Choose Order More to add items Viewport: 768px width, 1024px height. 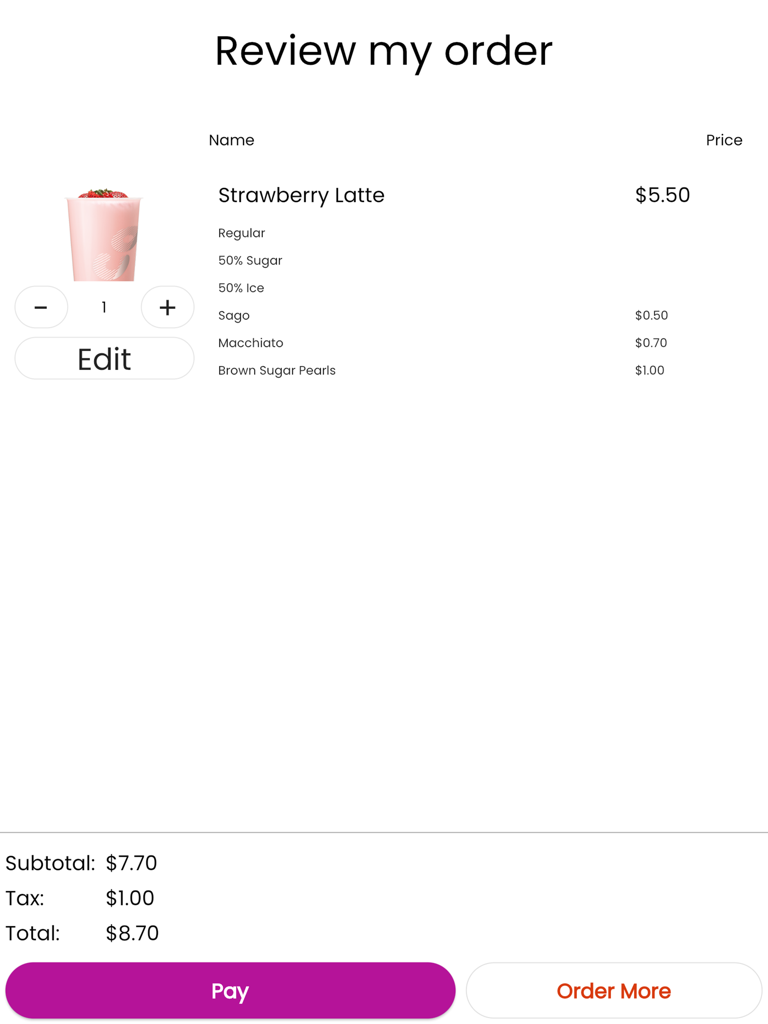click(613, 990)
